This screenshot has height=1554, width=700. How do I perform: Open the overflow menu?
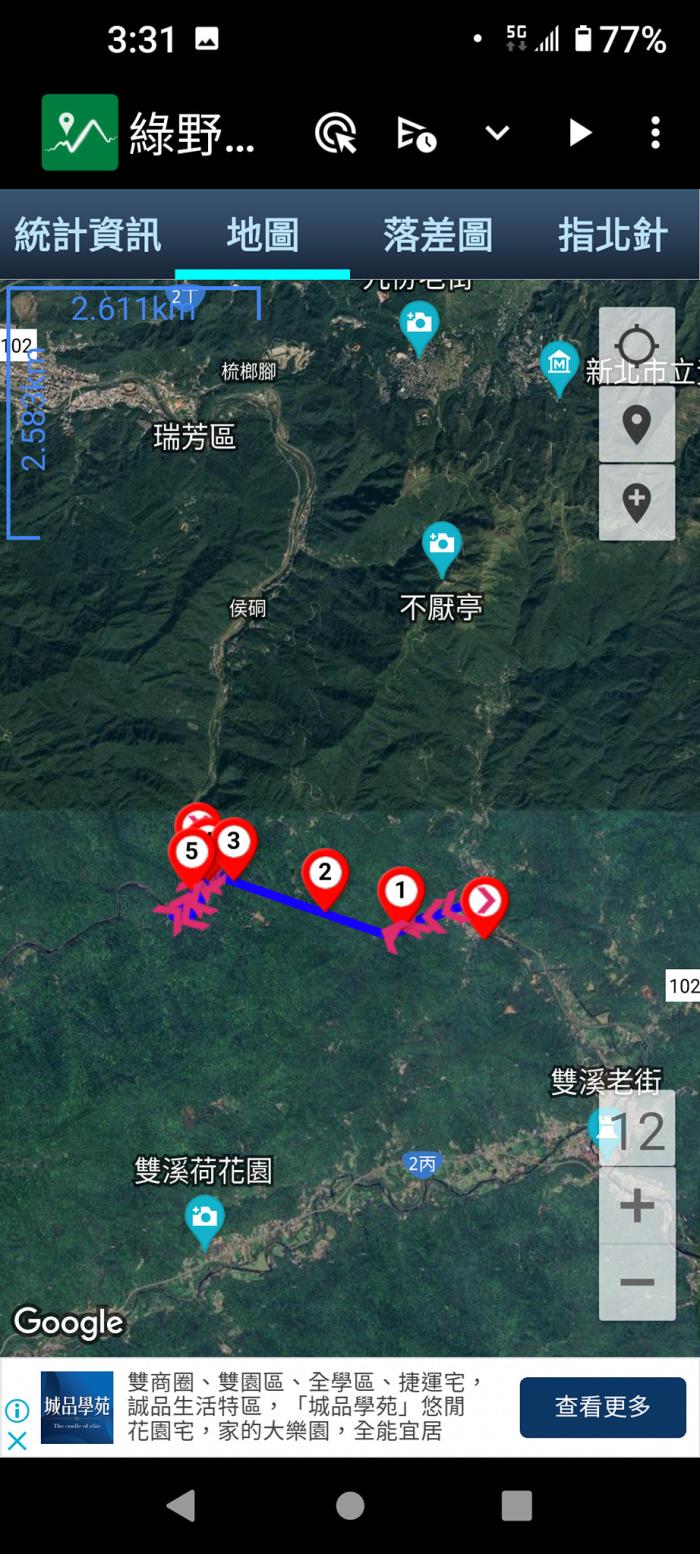tap(655, 133)
